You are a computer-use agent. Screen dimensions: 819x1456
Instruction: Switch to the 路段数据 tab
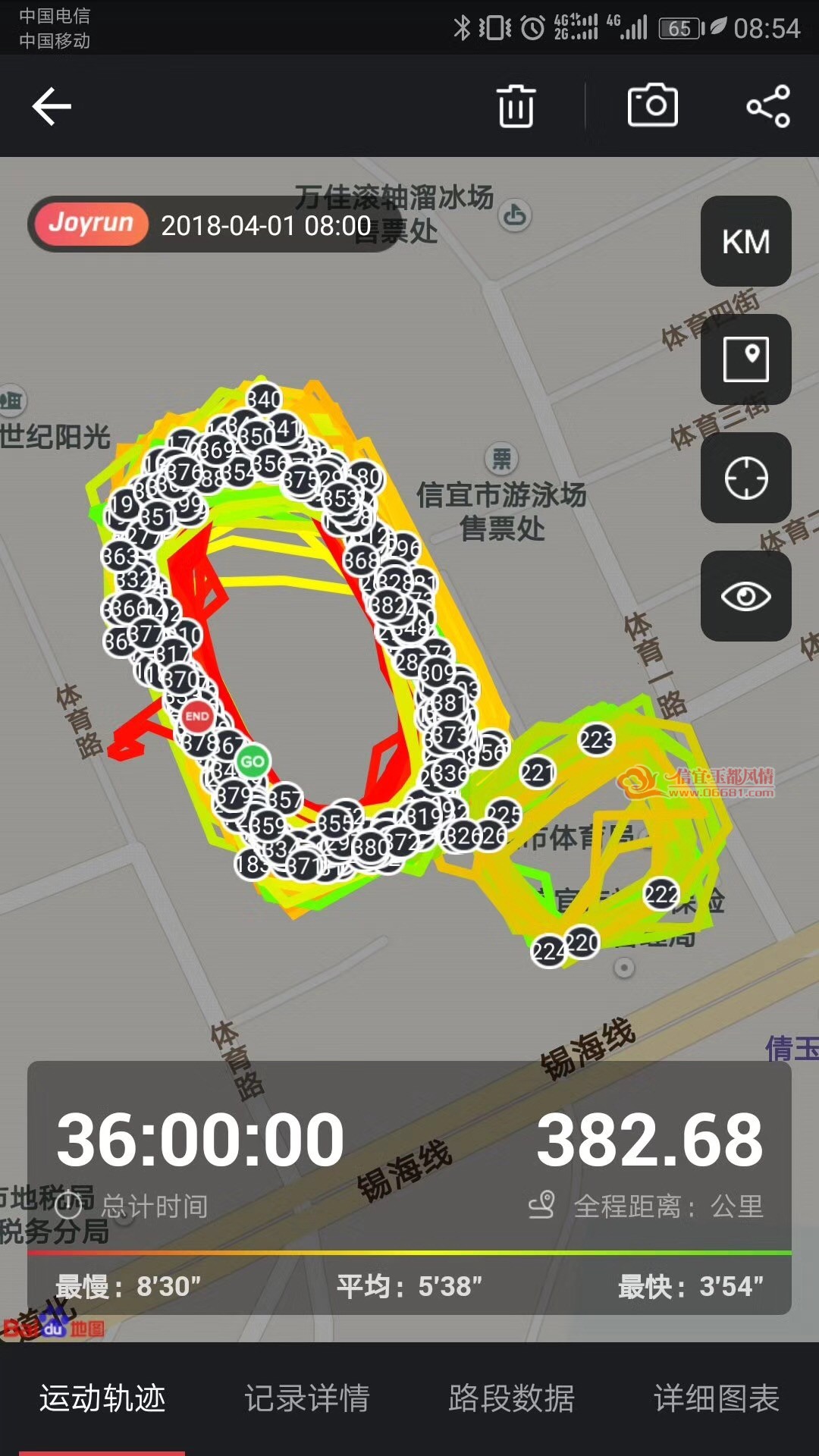(512, 1398)
